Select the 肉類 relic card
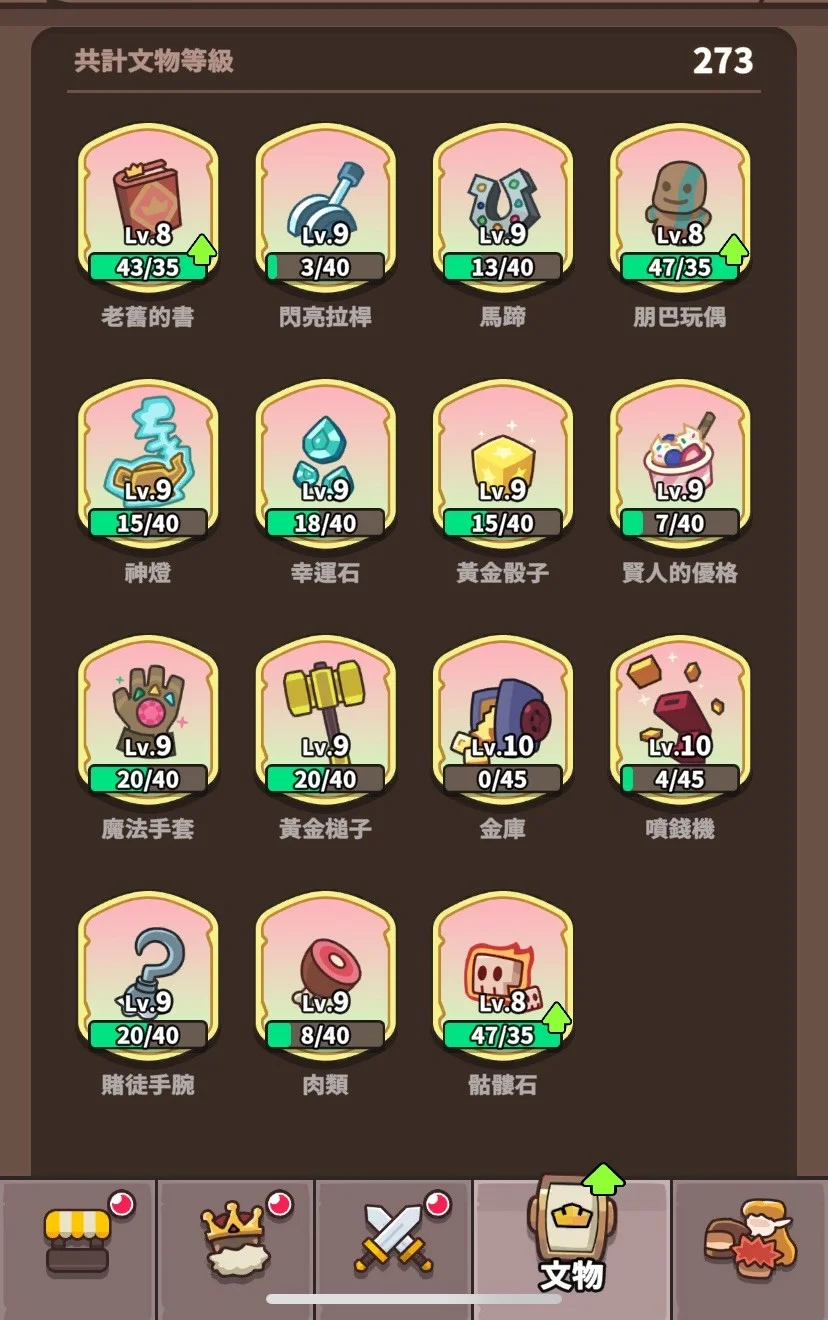Viewport: 828px width, 1320px height. tap(325, 978)
